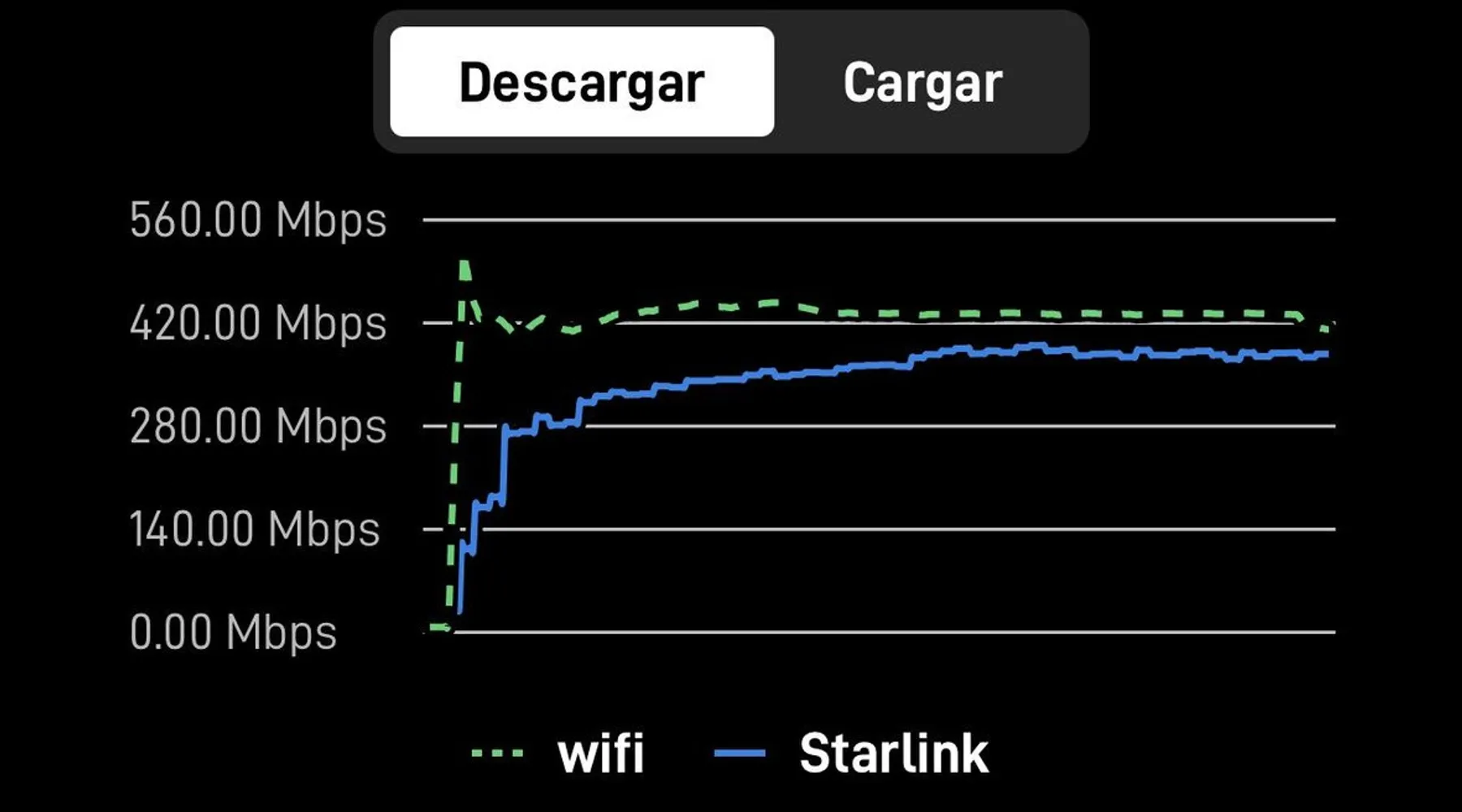Switch to the Cargar tab
Viewport: 1462px width, 812px height.
tap(923, 82)
